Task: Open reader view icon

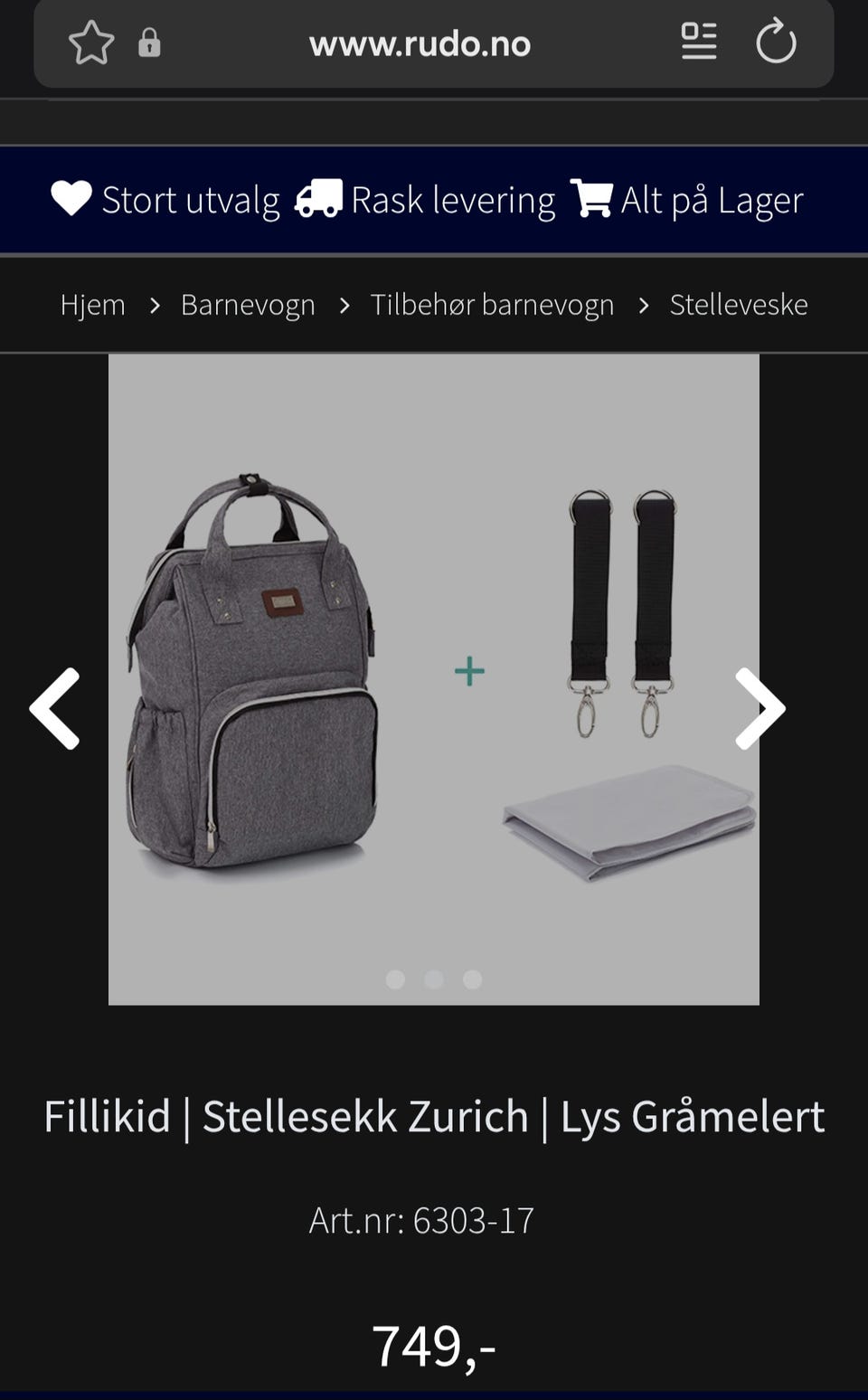Action: (x=698, y=42)
